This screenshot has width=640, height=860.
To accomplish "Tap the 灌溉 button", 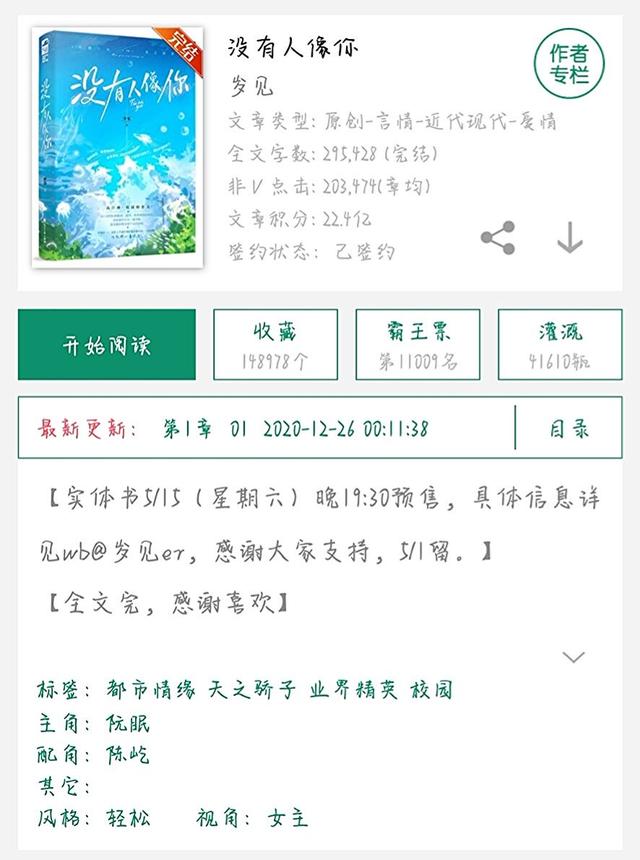I will [559, 345].
